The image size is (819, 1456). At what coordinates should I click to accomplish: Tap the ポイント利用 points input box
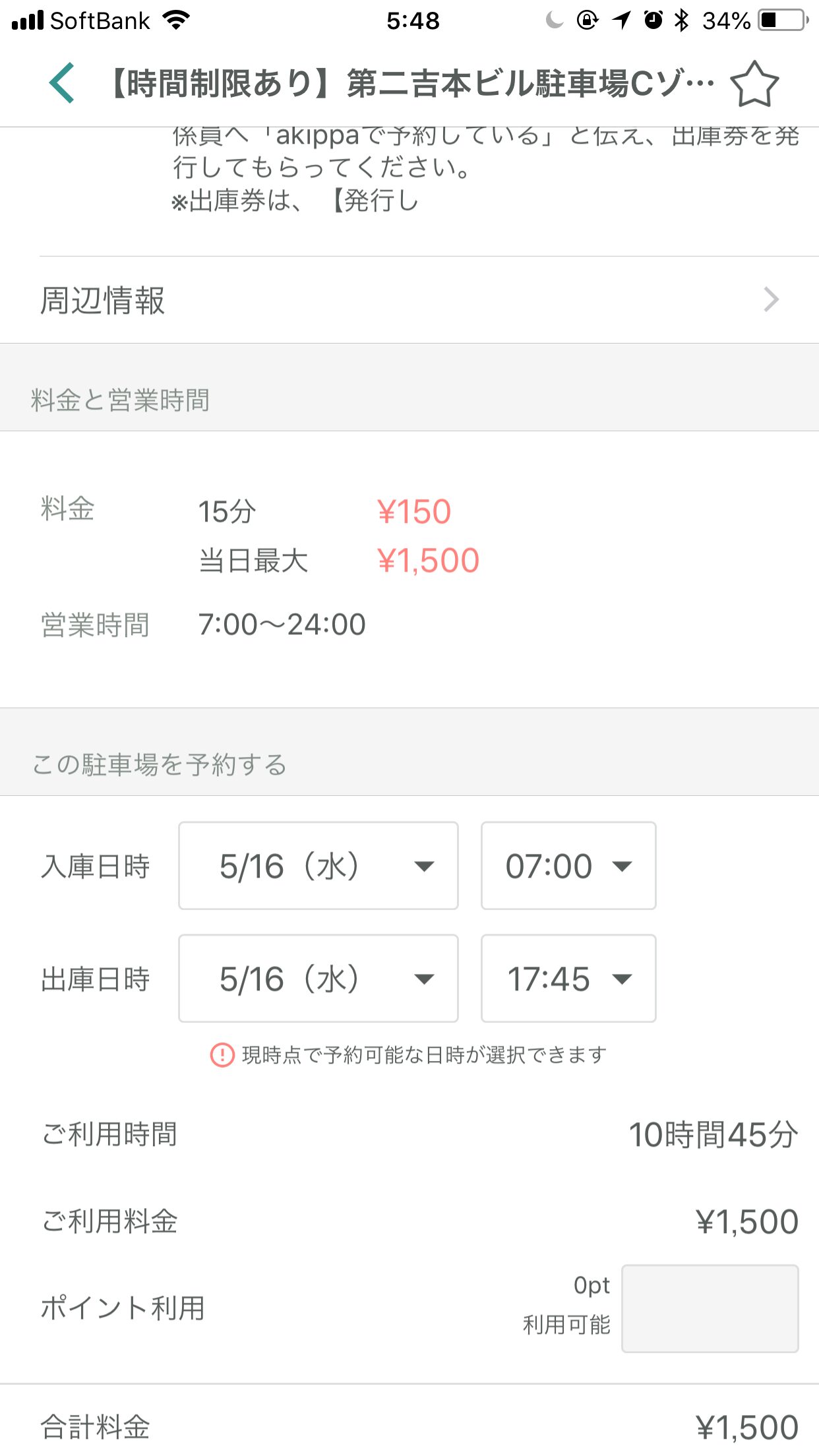pos(710,1308)
